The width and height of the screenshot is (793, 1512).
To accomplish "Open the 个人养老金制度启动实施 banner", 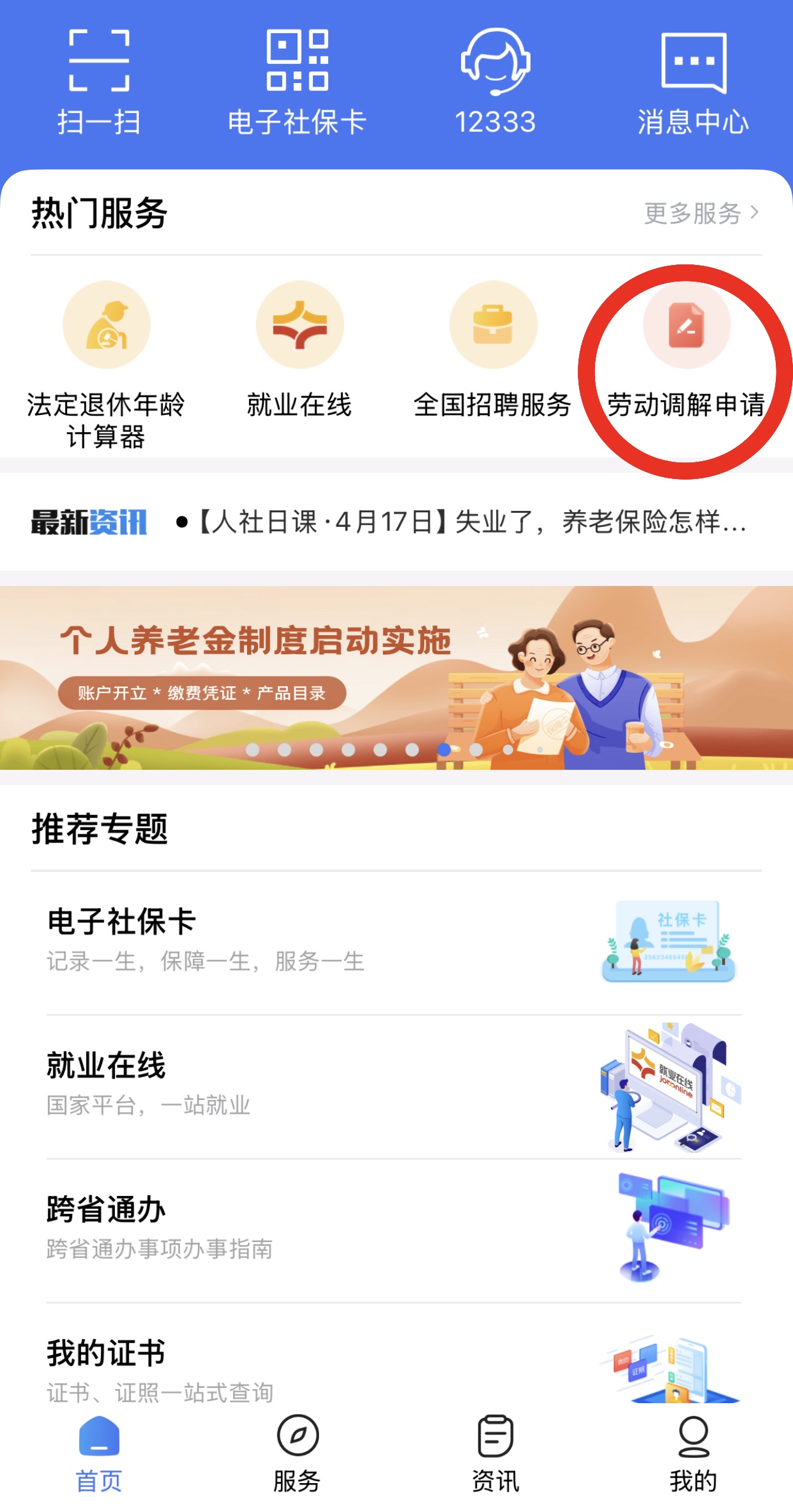I will [x=396, y=676].
